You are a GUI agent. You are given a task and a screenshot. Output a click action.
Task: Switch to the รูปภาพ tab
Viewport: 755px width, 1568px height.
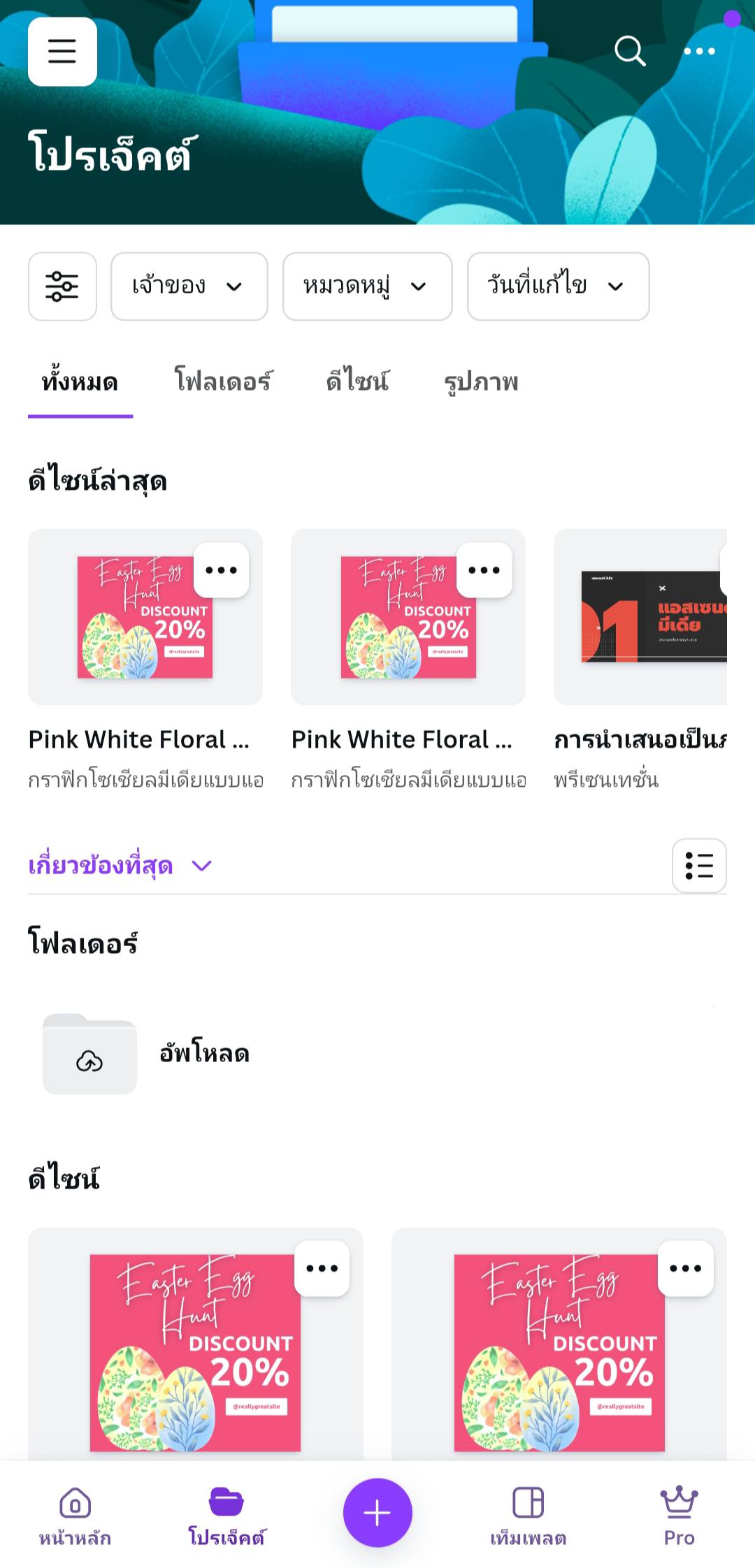pos(481,382)
